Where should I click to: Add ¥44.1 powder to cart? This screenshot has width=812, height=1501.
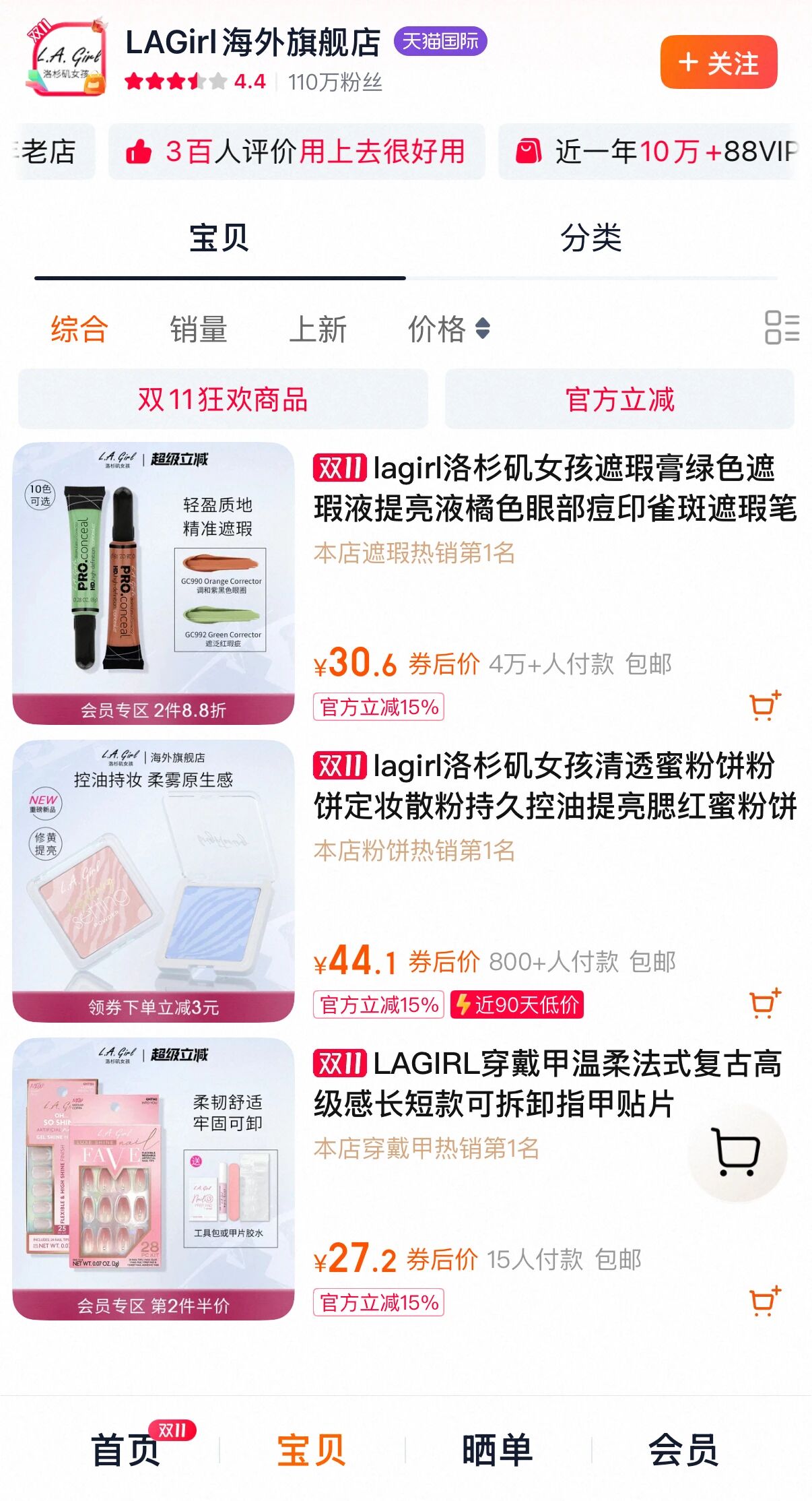pos(765,1004)
